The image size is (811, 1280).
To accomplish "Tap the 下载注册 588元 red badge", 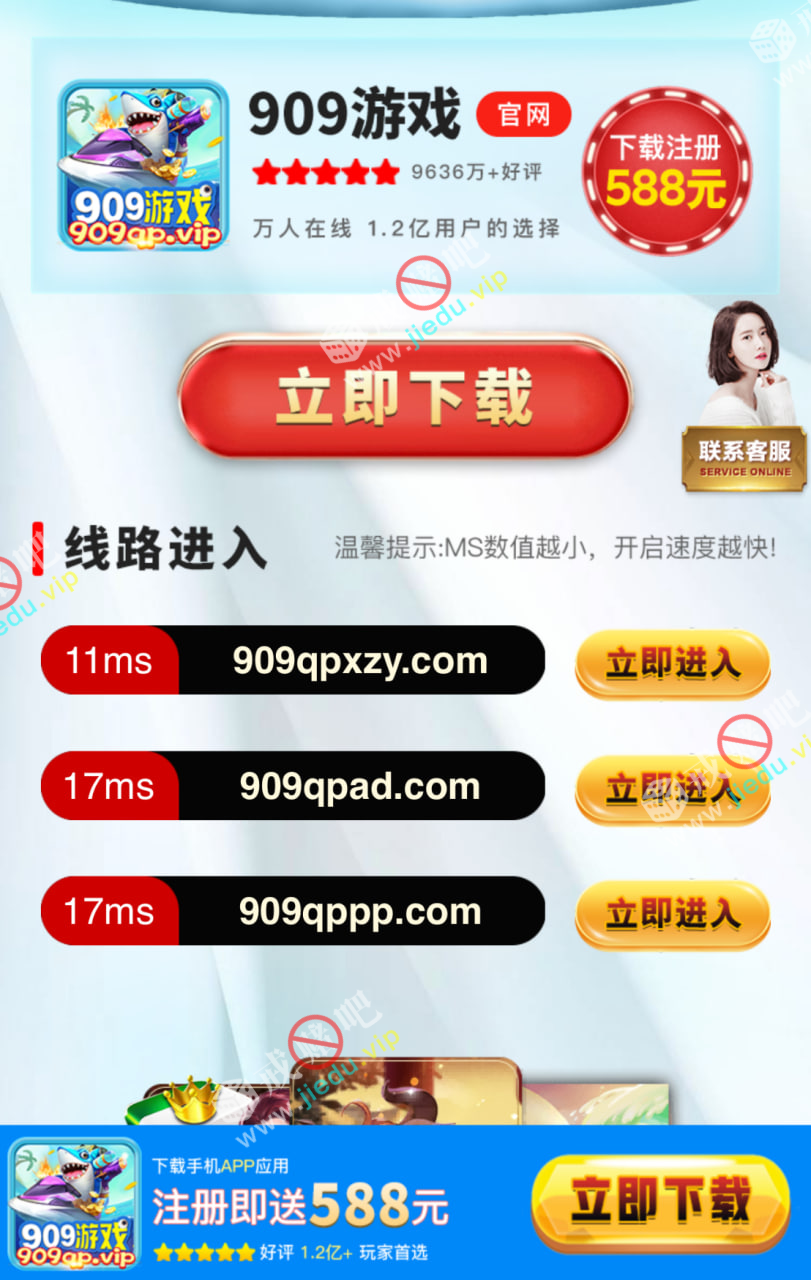I will 666,170.
